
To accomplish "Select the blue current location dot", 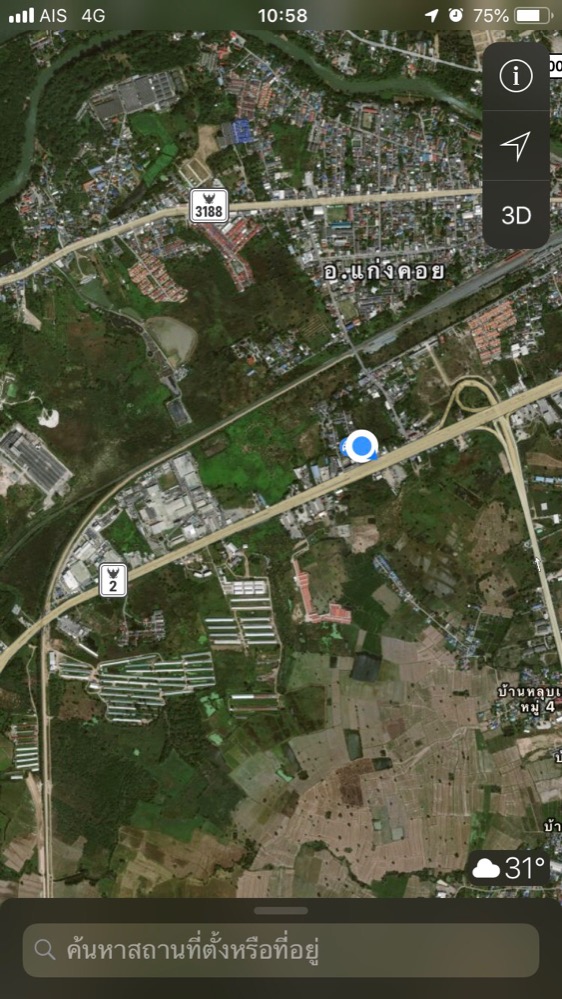I will [x=363, y=445].
